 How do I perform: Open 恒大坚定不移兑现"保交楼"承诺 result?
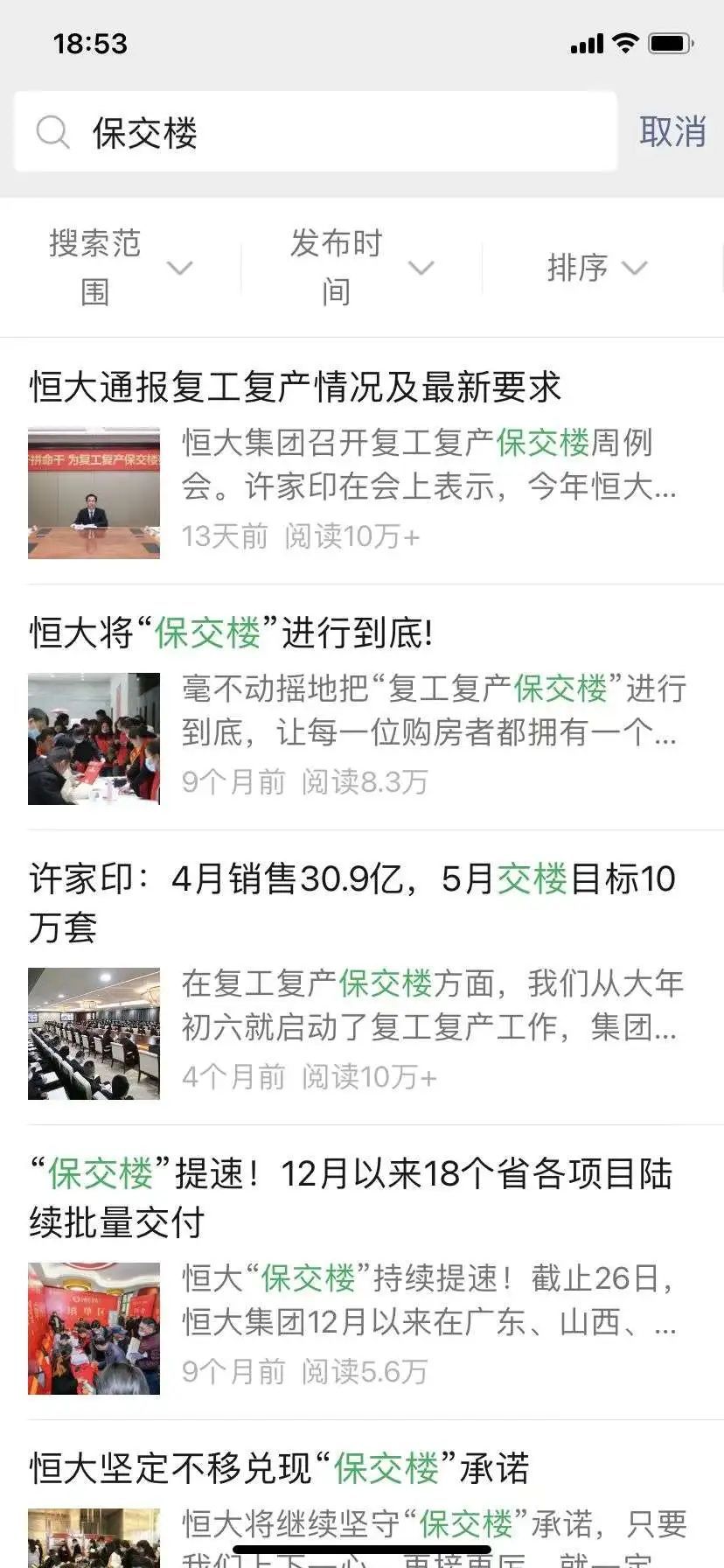coord(280,1468)
